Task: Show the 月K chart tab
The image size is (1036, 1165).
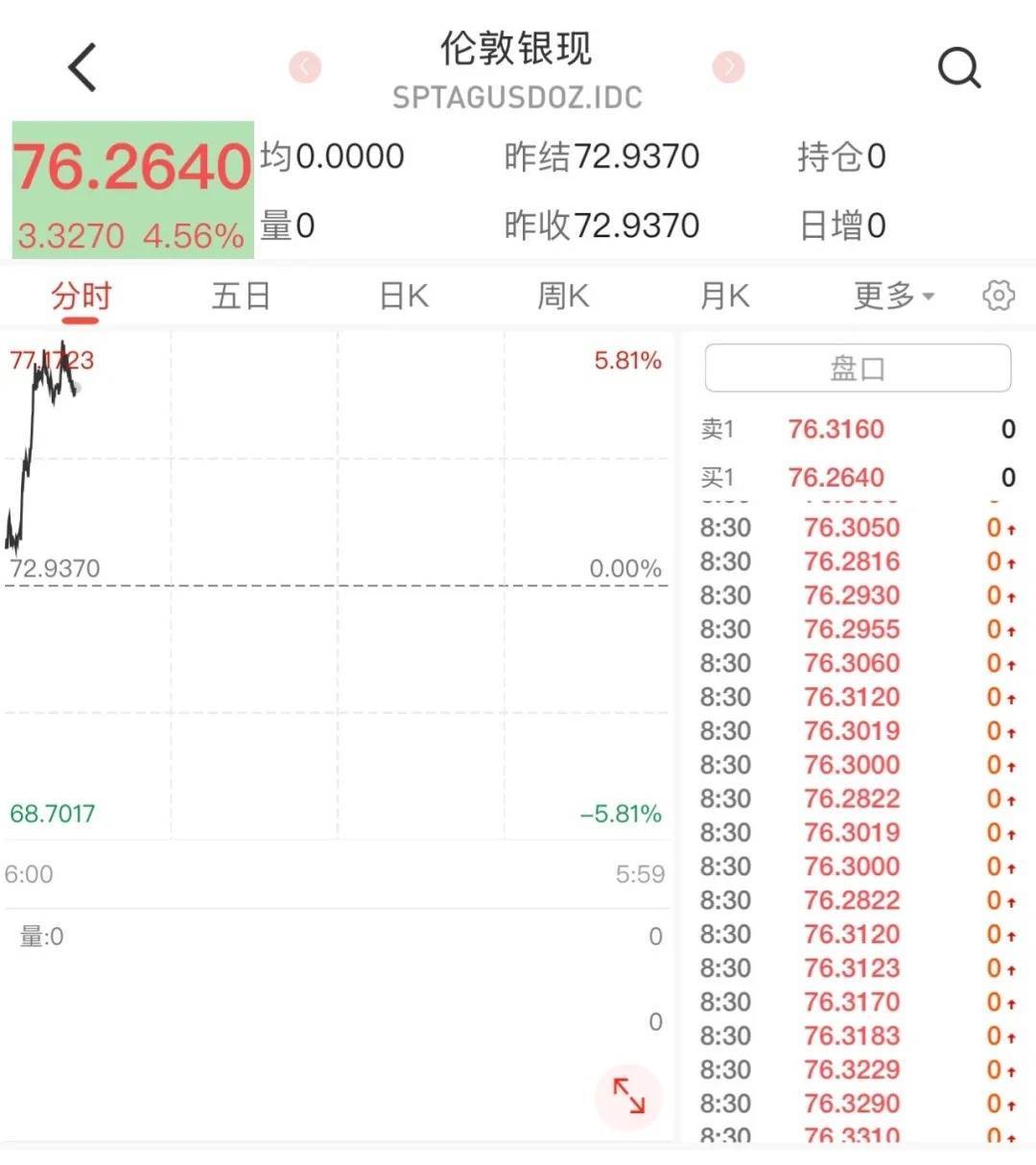Action: pyautogui.click(x=724, y=296)
